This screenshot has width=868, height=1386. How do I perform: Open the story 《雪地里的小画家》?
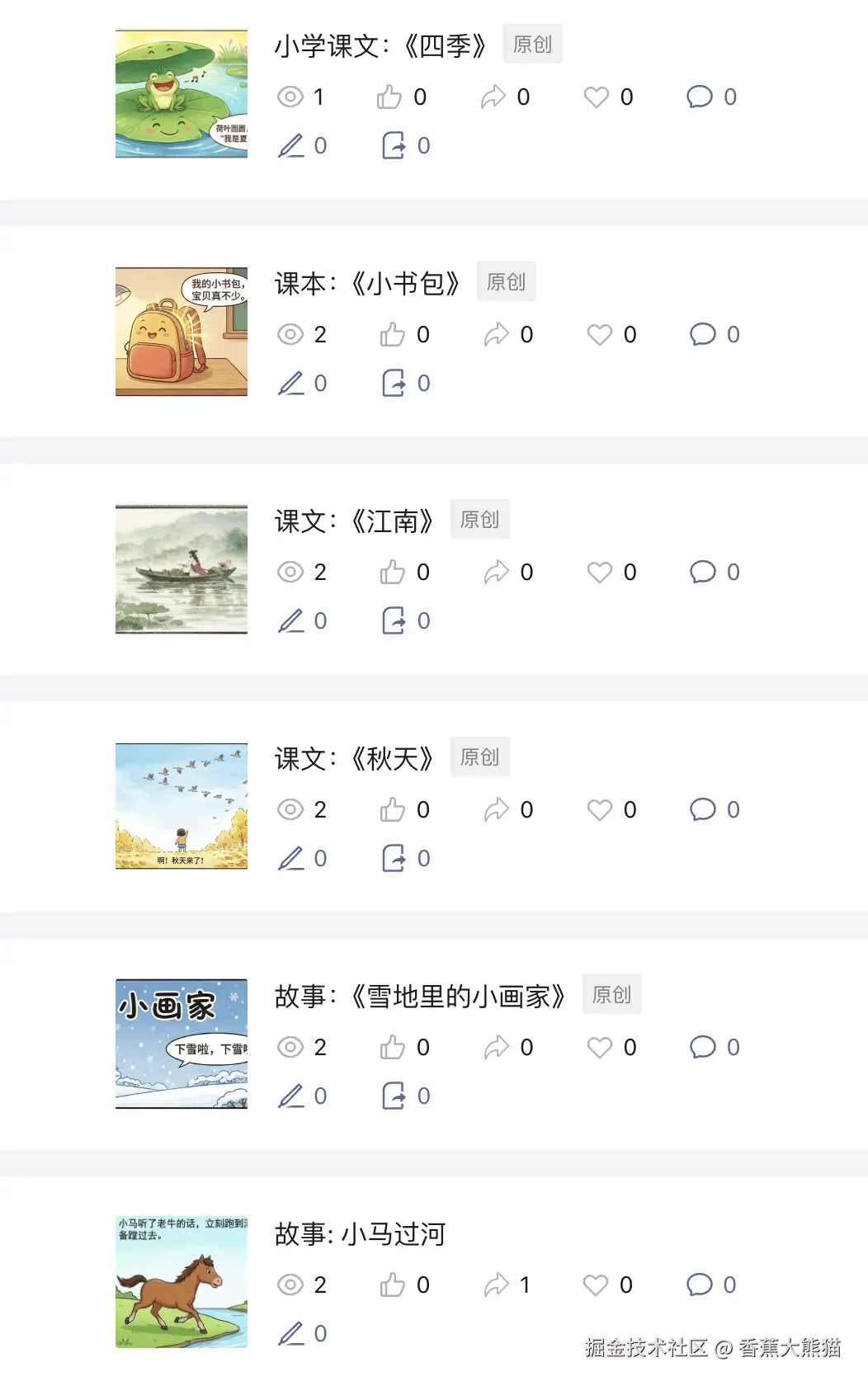pyautogui.click(x=420, y=996)
